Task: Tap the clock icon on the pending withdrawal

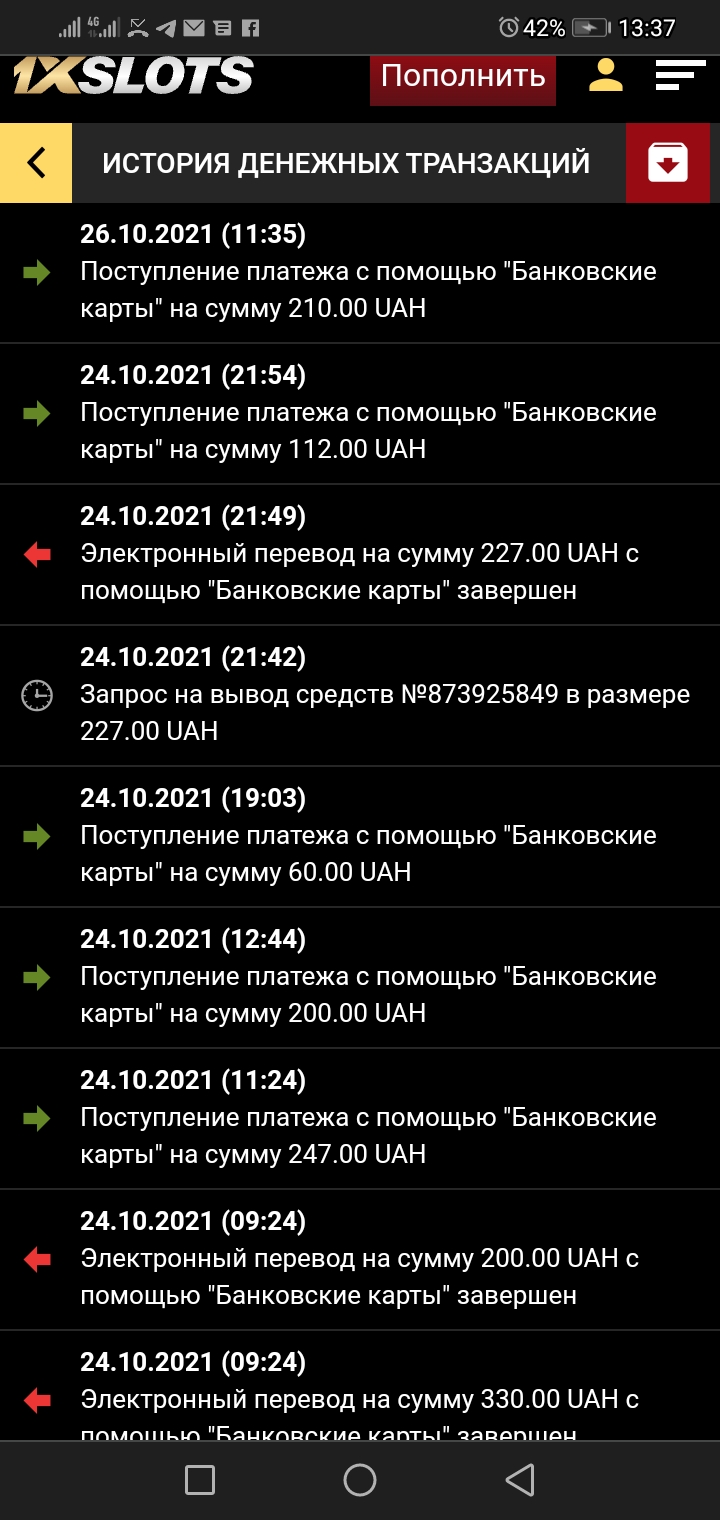Action: (x=36, y=695)
